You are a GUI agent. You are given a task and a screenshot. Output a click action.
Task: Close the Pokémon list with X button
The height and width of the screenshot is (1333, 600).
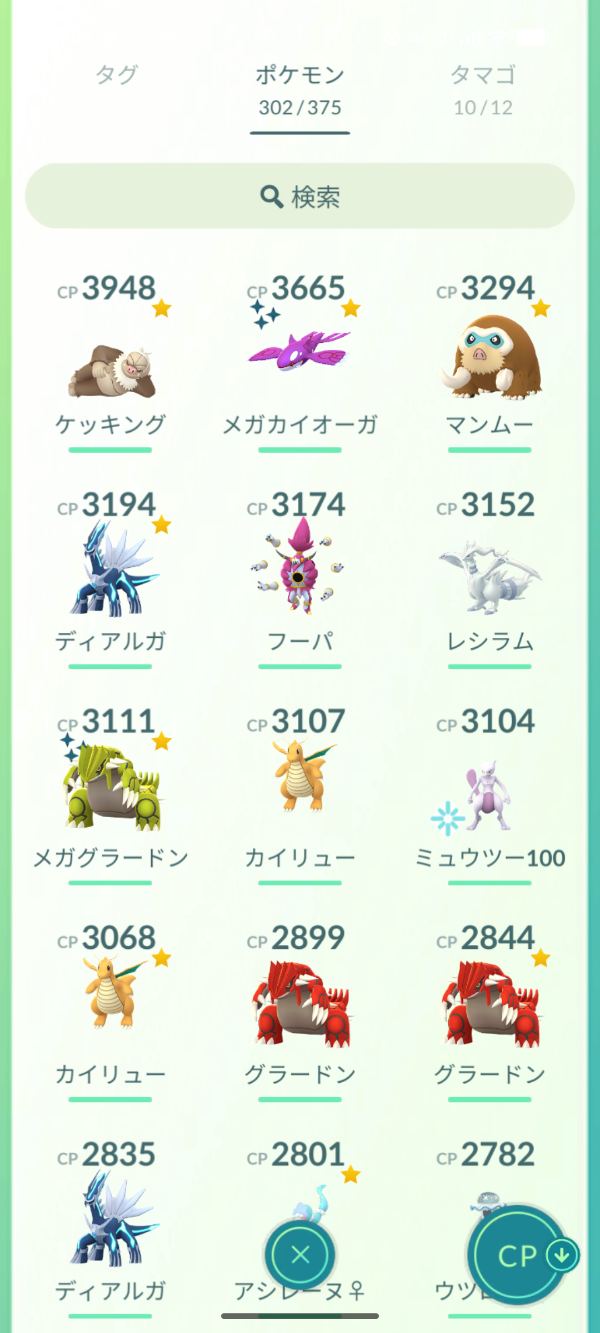coord(300,1255)
